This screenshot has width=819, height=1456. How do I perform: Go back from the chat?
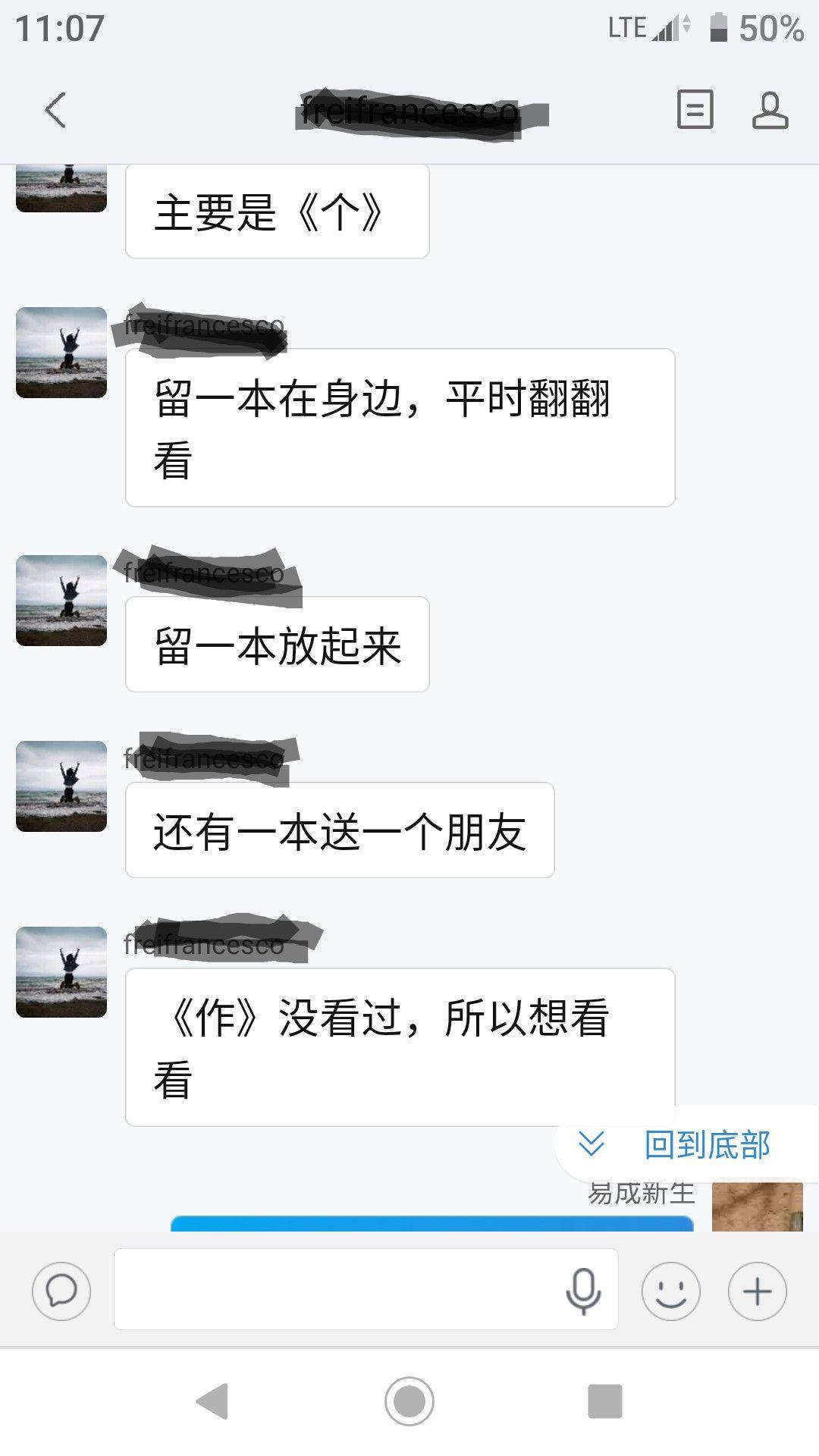[x=55, y=110]
